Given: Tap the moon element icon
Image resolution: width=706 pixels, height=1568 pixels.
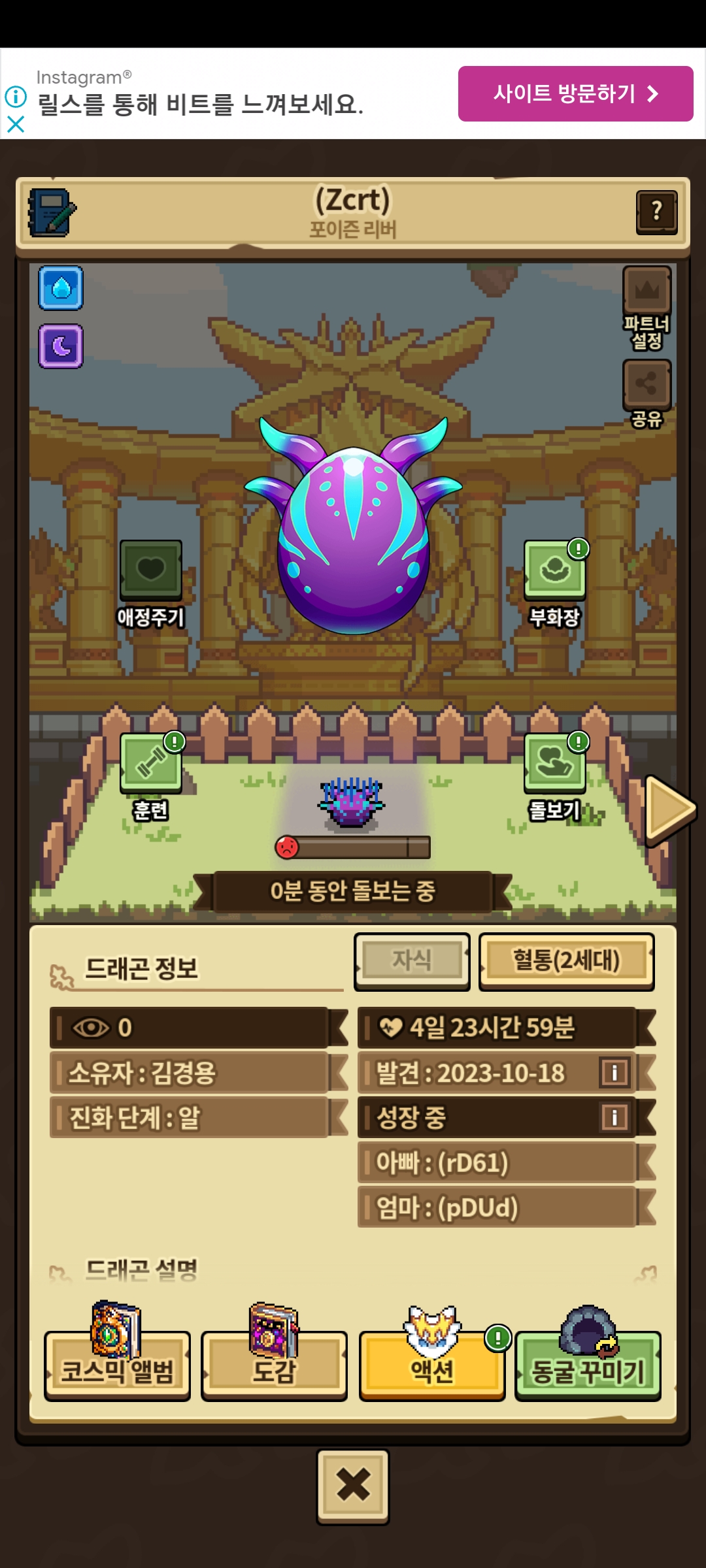Looking at the screenshot, I should (61, 346).
